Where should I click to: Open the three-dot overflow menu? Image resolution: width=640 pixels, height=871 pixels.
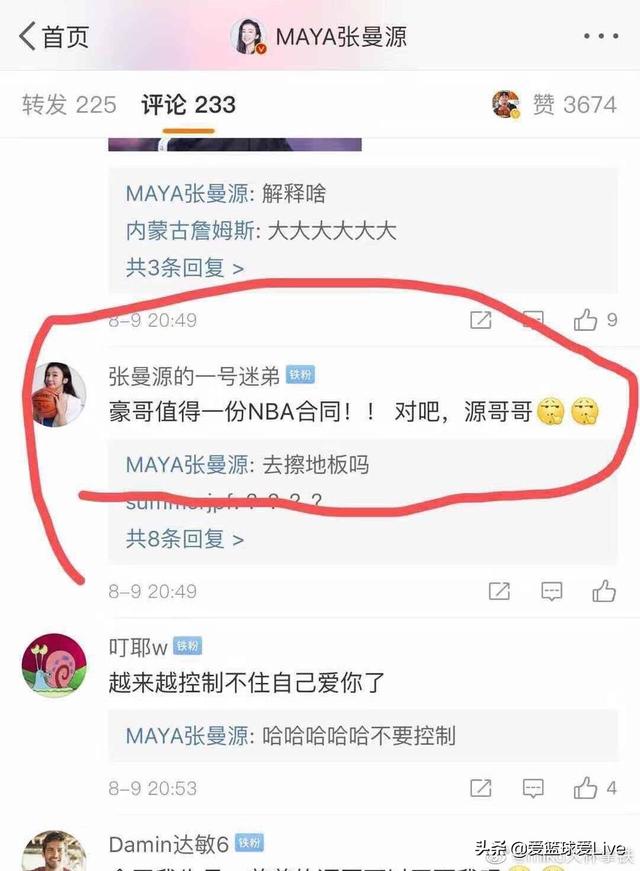coord(600,37)
